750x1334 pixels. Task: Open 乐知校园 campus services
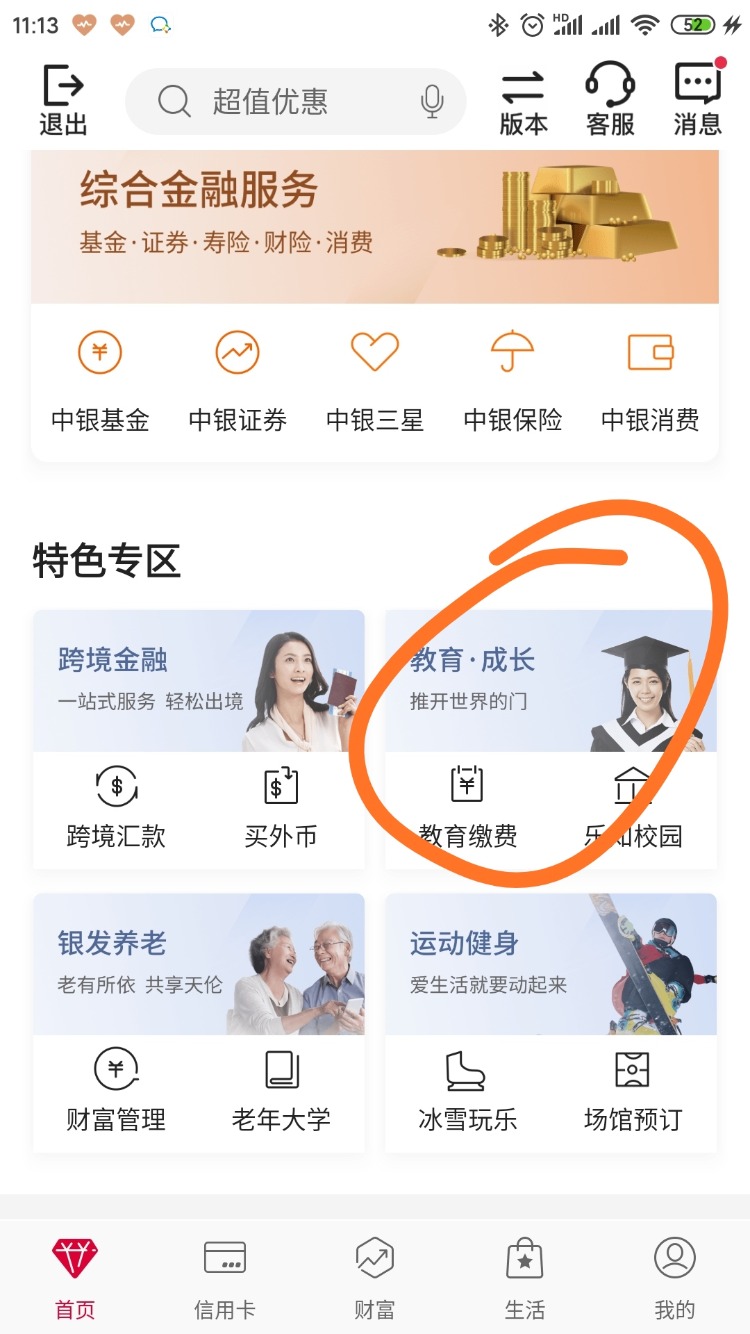[632, 805]
